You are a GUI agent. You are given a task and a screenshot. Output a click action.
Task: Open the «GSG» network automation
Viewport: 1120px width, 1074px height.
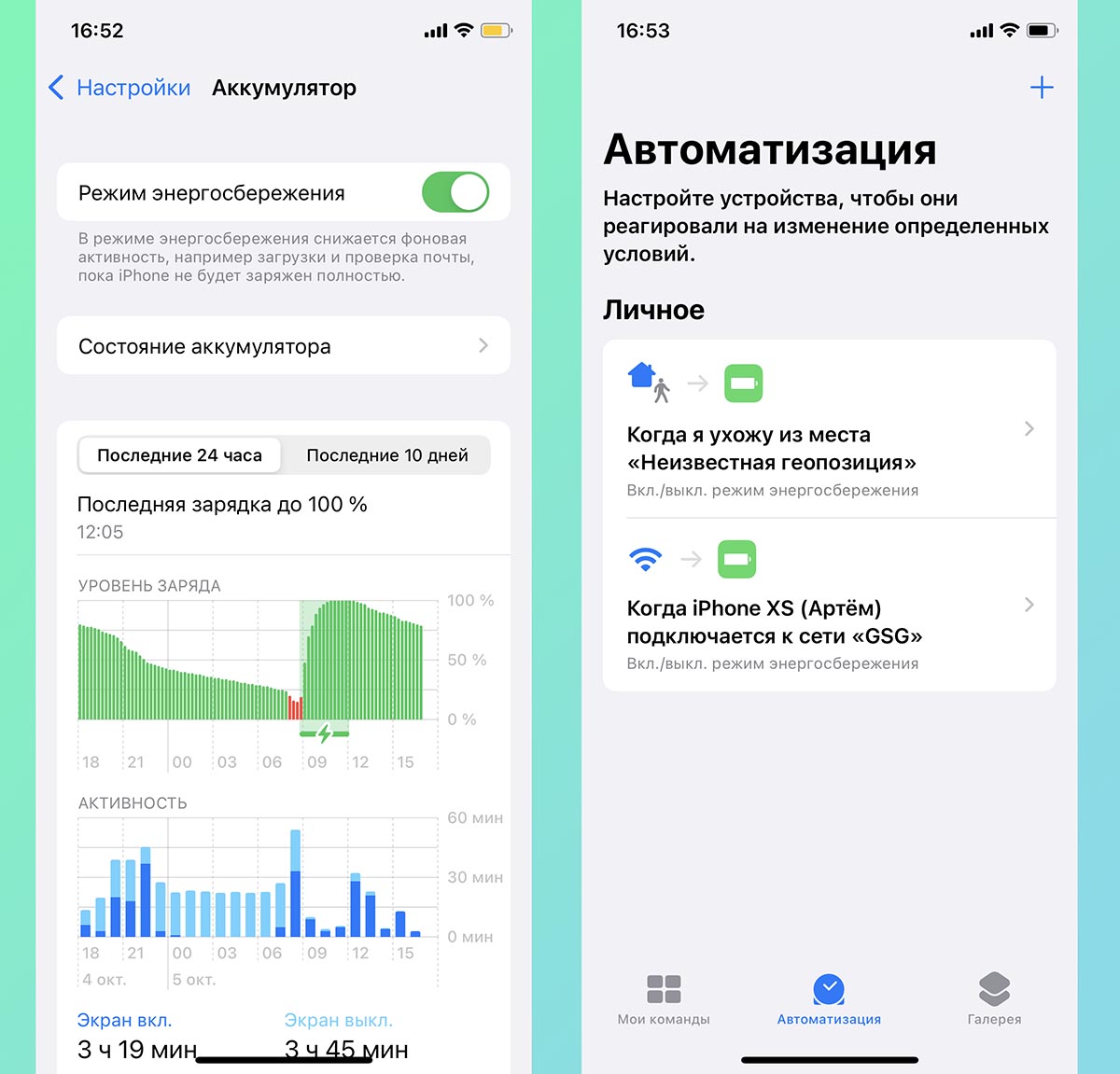829,606
